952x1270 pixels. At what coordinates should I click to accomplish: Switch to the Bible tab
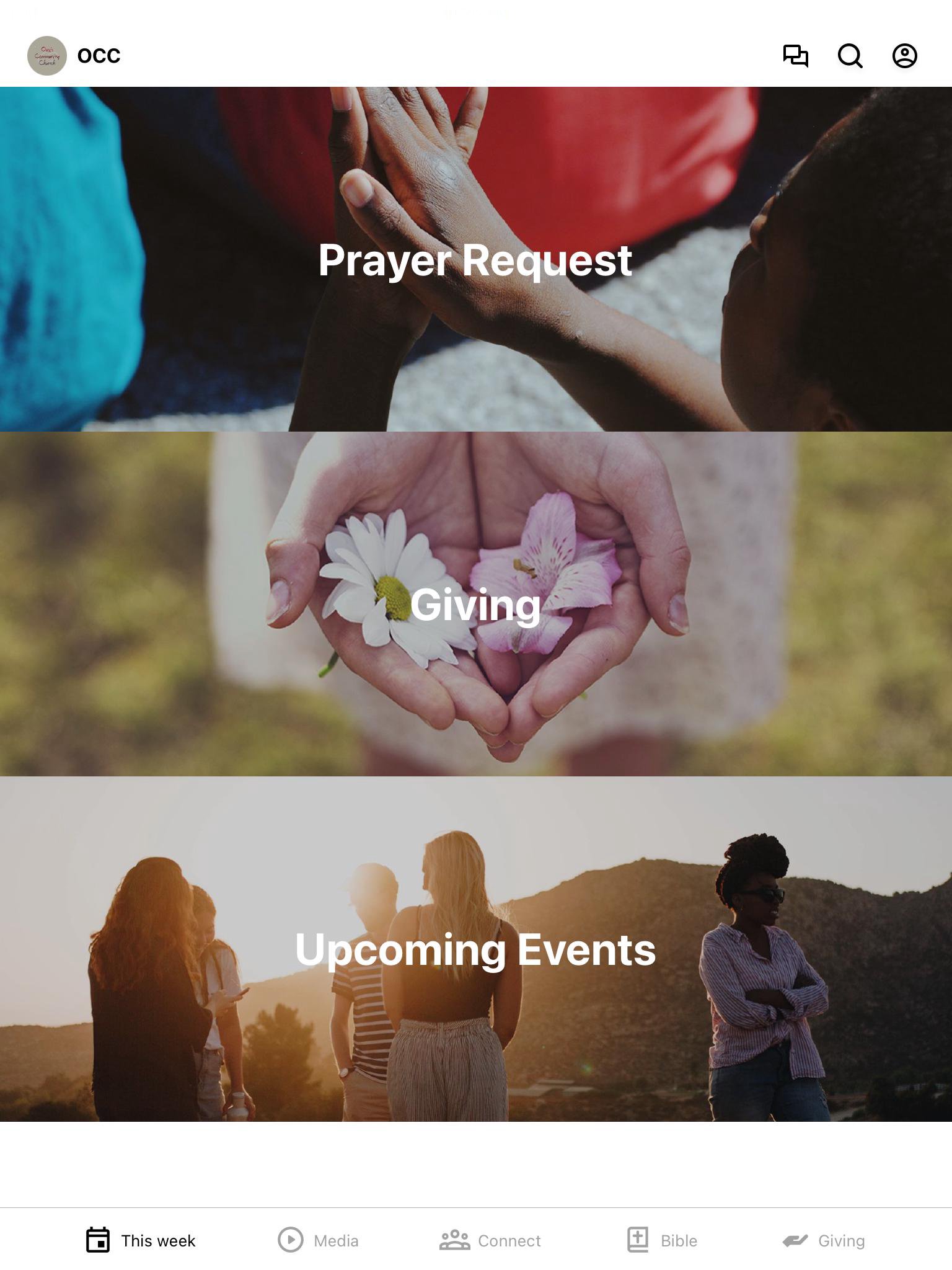click(662, 1240)
